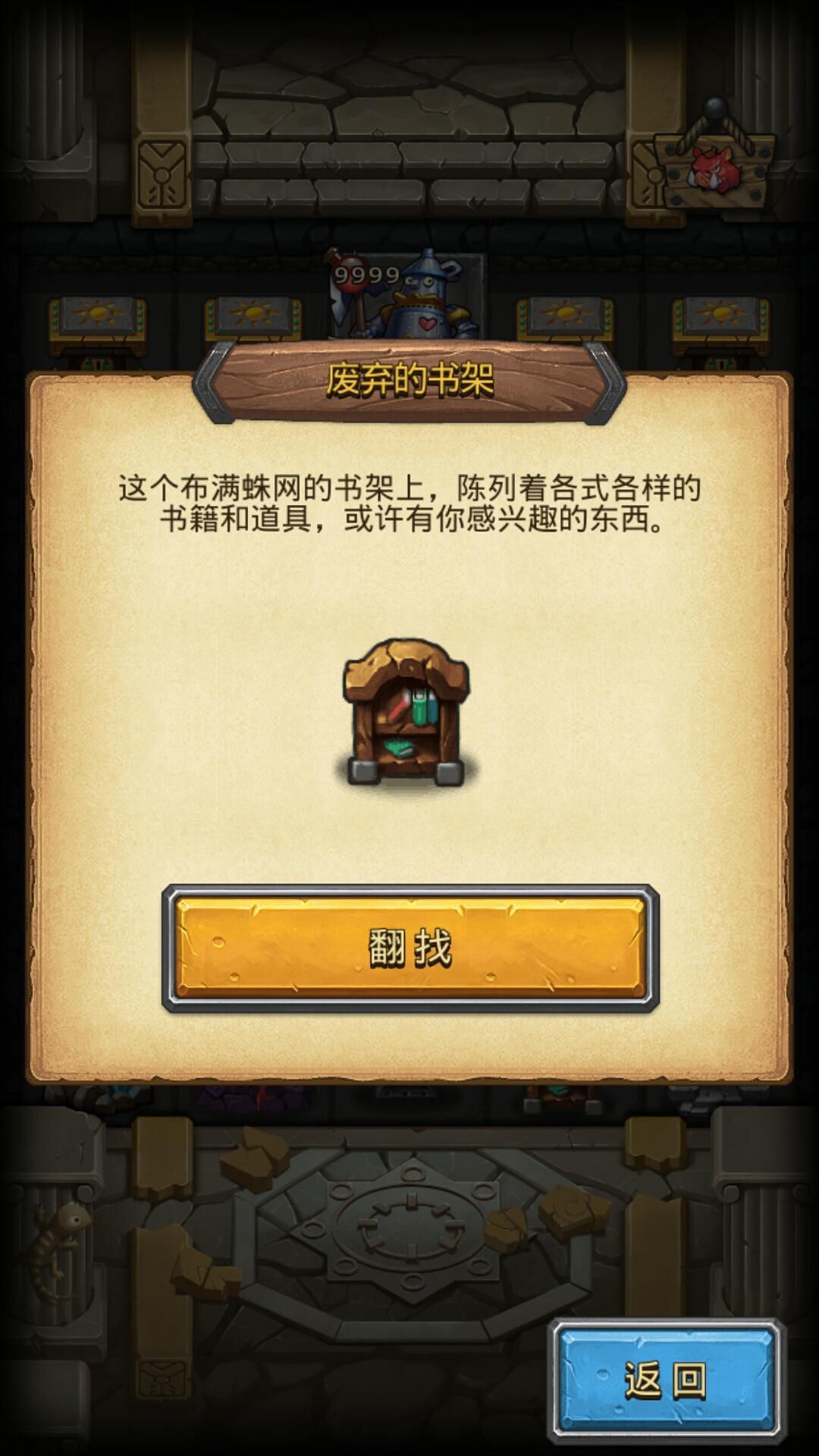Tap the 翻找 button to search the bookshelf
The width and height of the screenshot is (819, 1456).
click(410, 948)
